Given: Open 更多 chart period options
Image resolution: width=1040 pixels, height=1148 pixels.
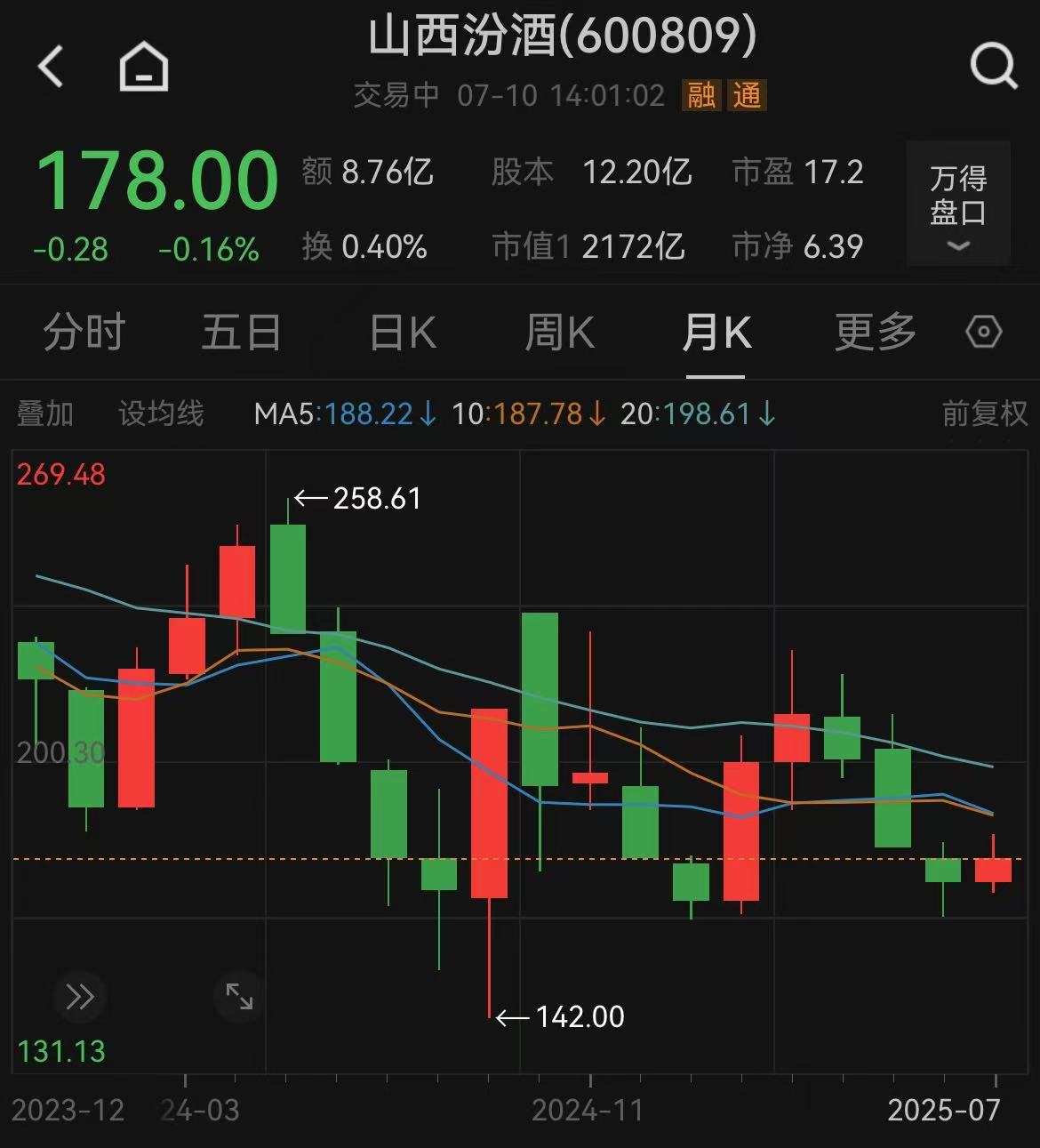Looking at the screenshot, I should [x=875, y=333].
